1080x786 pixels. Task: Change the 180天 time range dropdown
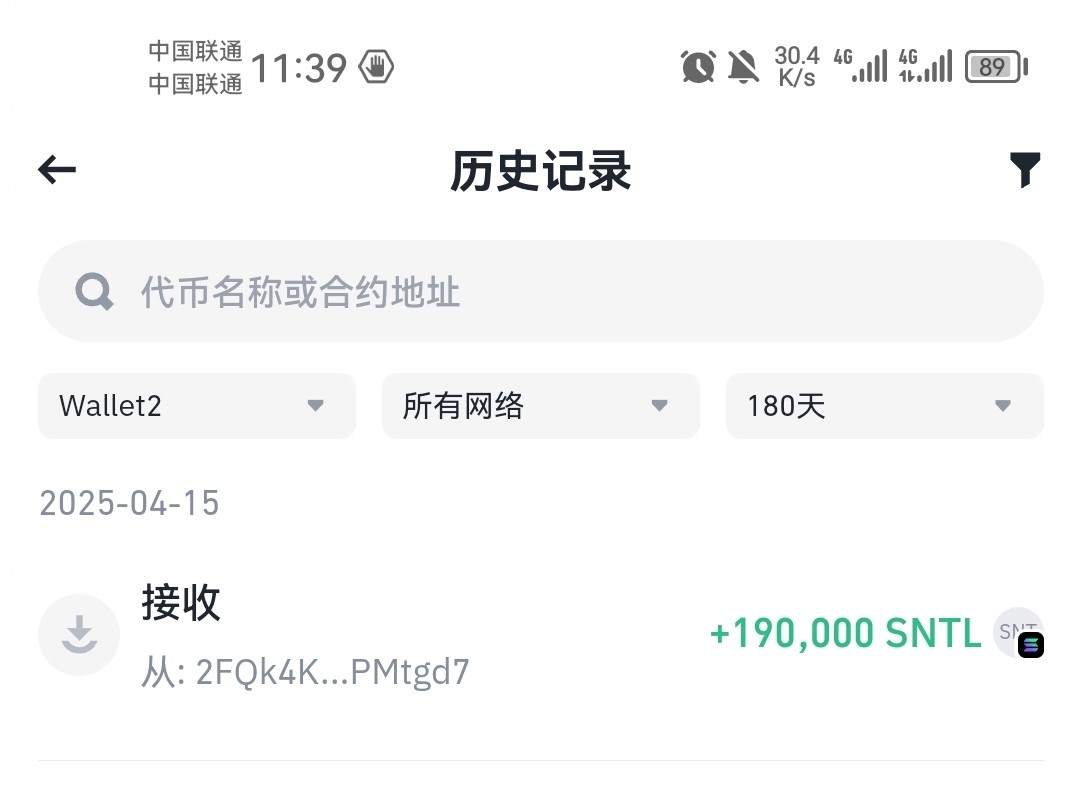click(x=884, y=406)
